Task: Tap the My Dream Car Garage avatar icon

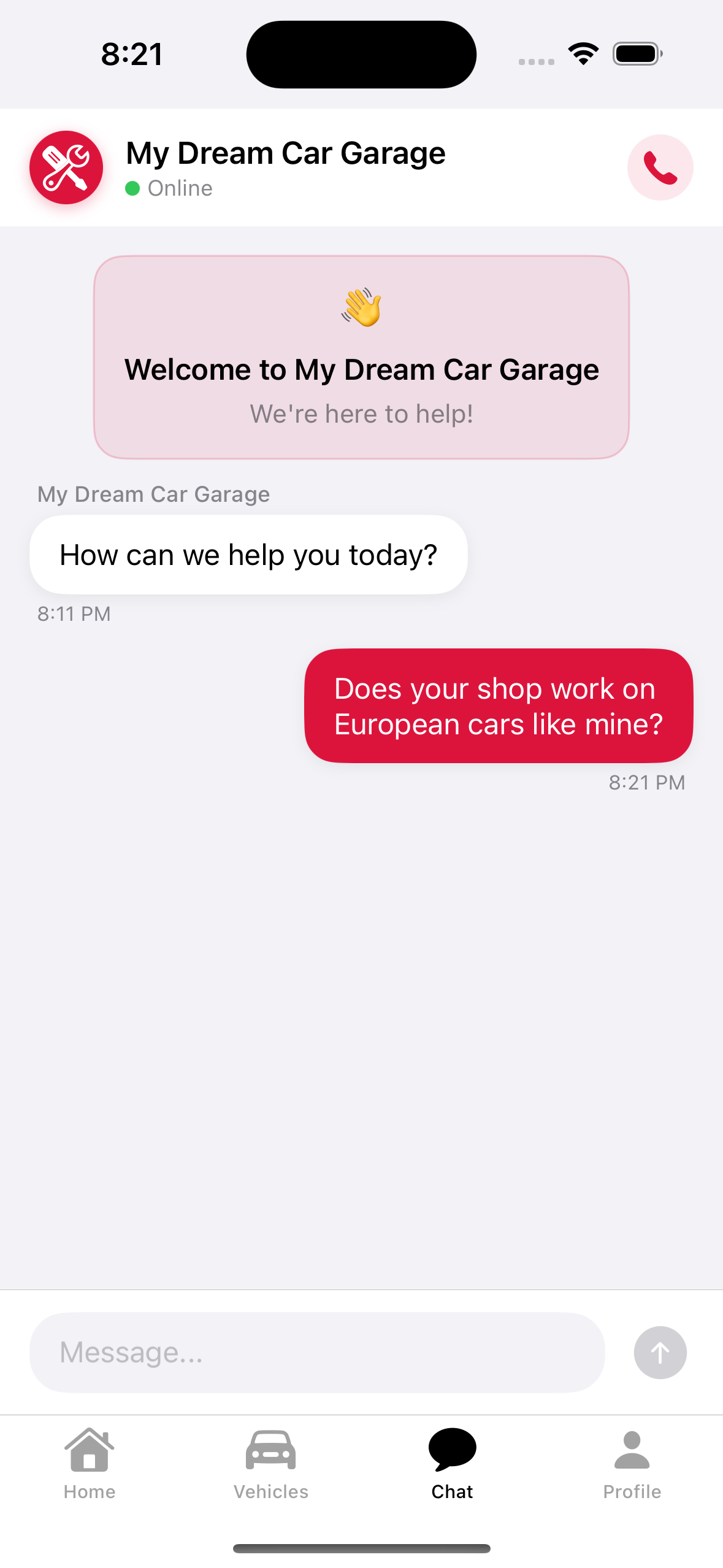Action: [66, 167]
